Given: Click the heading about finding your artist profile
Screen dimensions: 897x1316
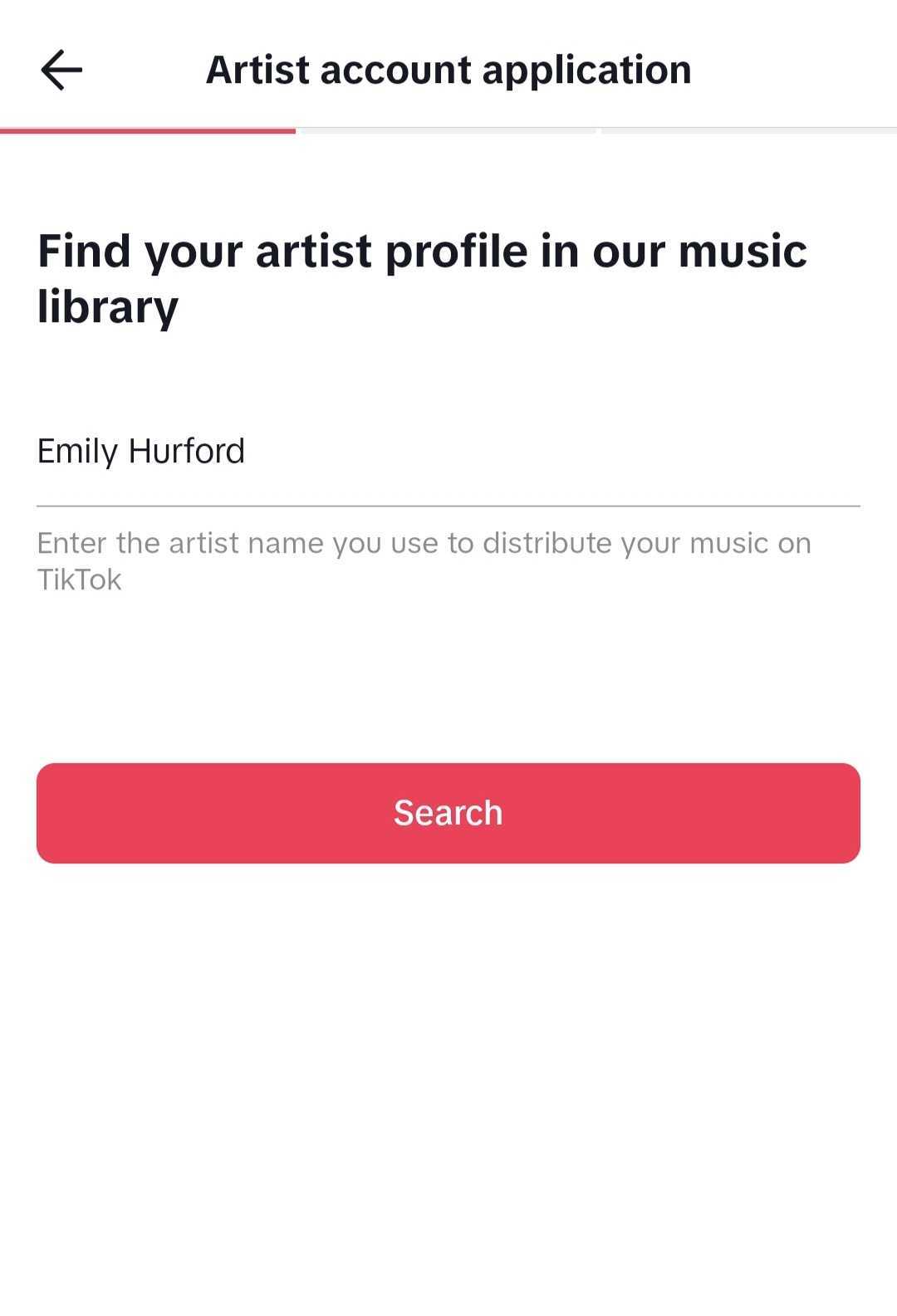Looking at the screenshot, I should coord(422,276).
